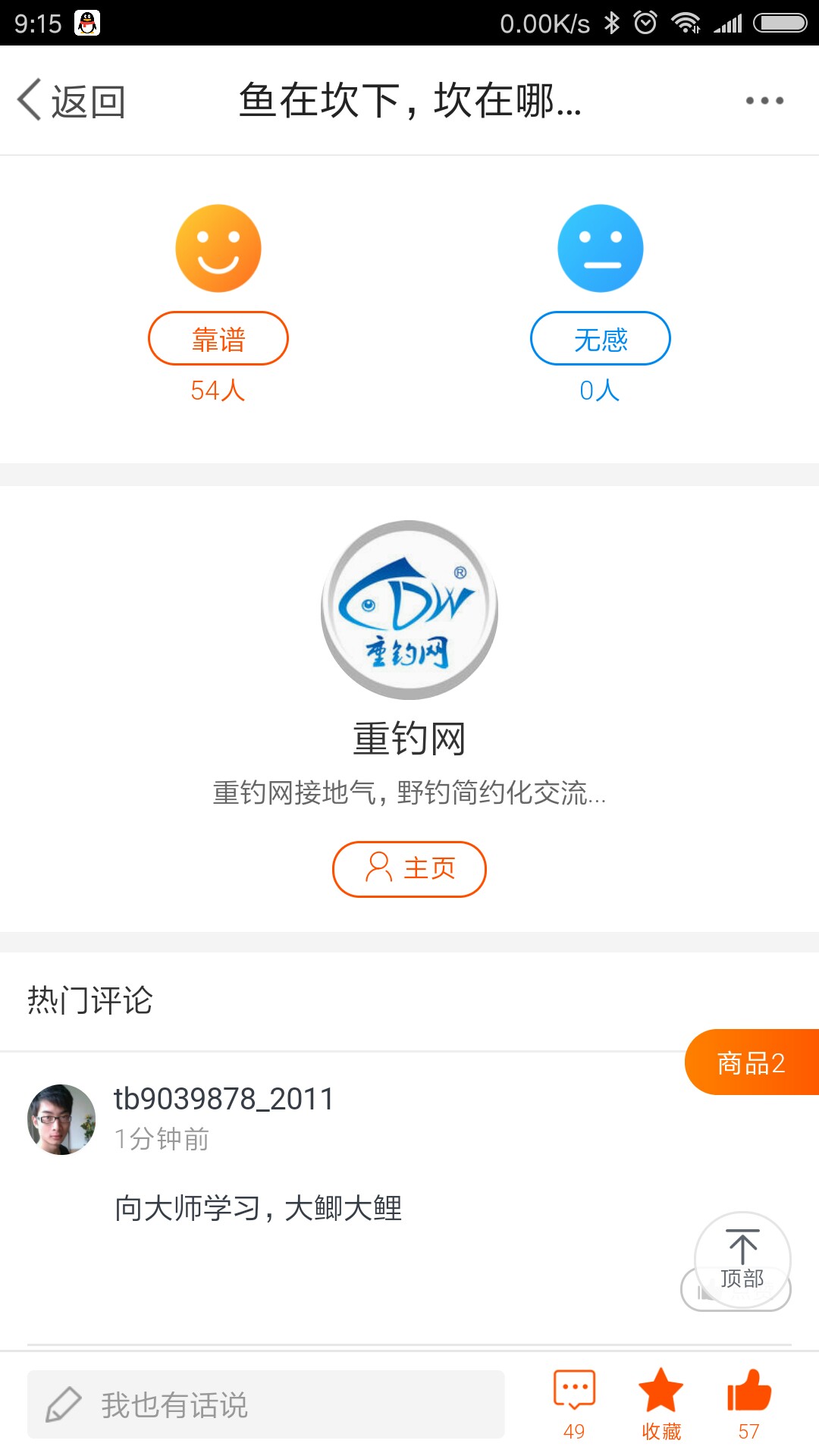Viewport: 819px width, 1456px height.
Task: Vote 无感 on this article
Action: pyautogui.click(x=601, y=338)
